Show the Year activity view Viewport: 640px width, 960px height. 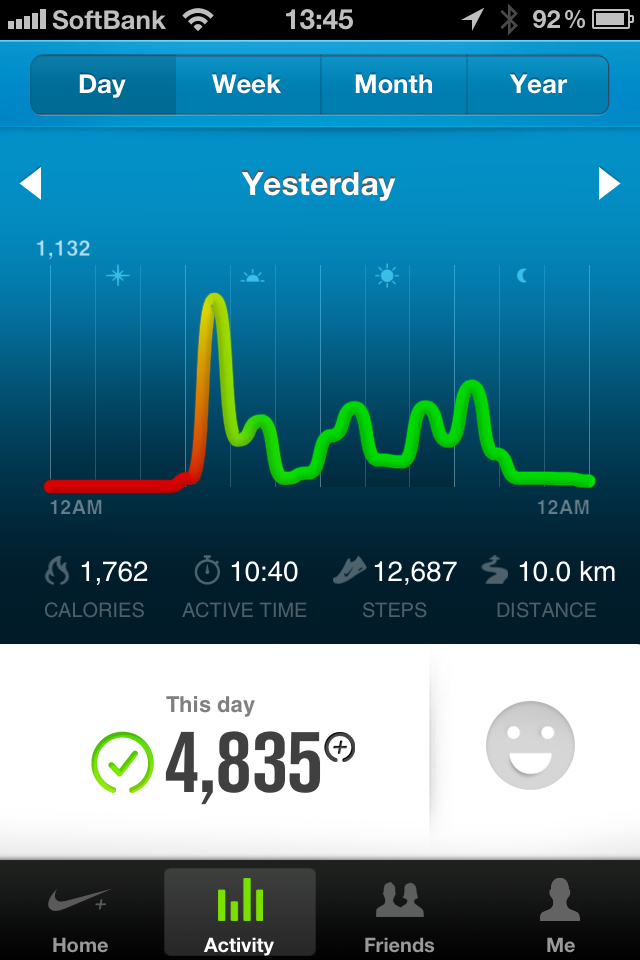tap(538, 85)
